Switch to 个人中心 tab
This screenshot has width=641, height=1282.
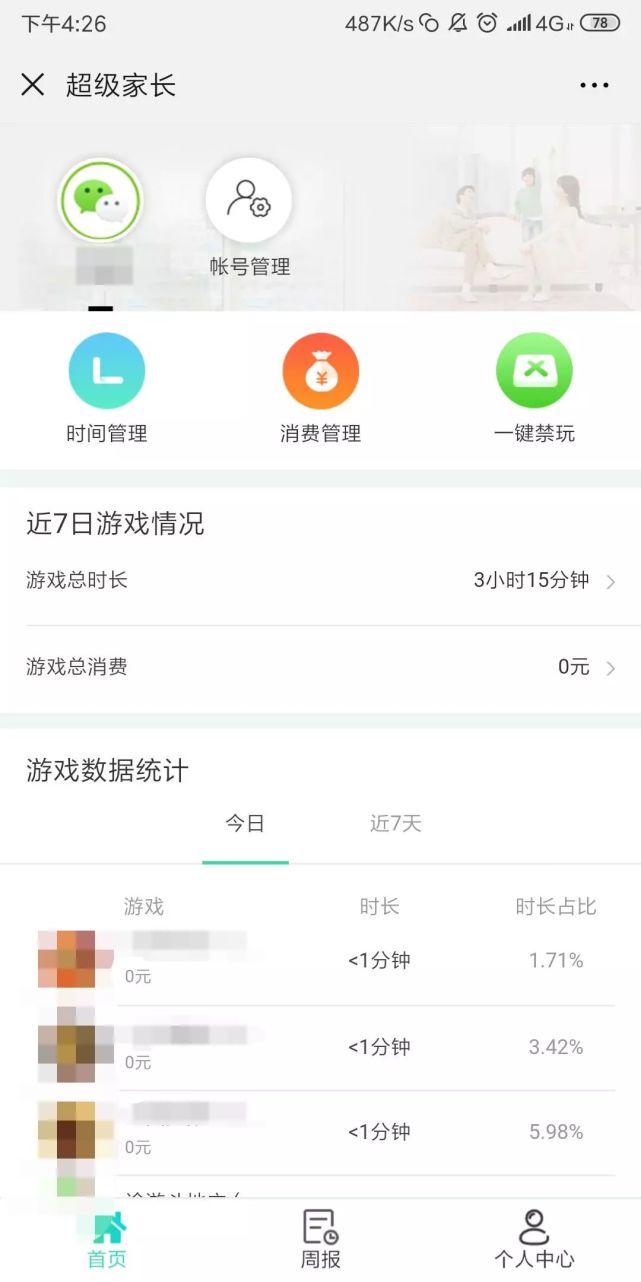click(x=534, y=1239)
